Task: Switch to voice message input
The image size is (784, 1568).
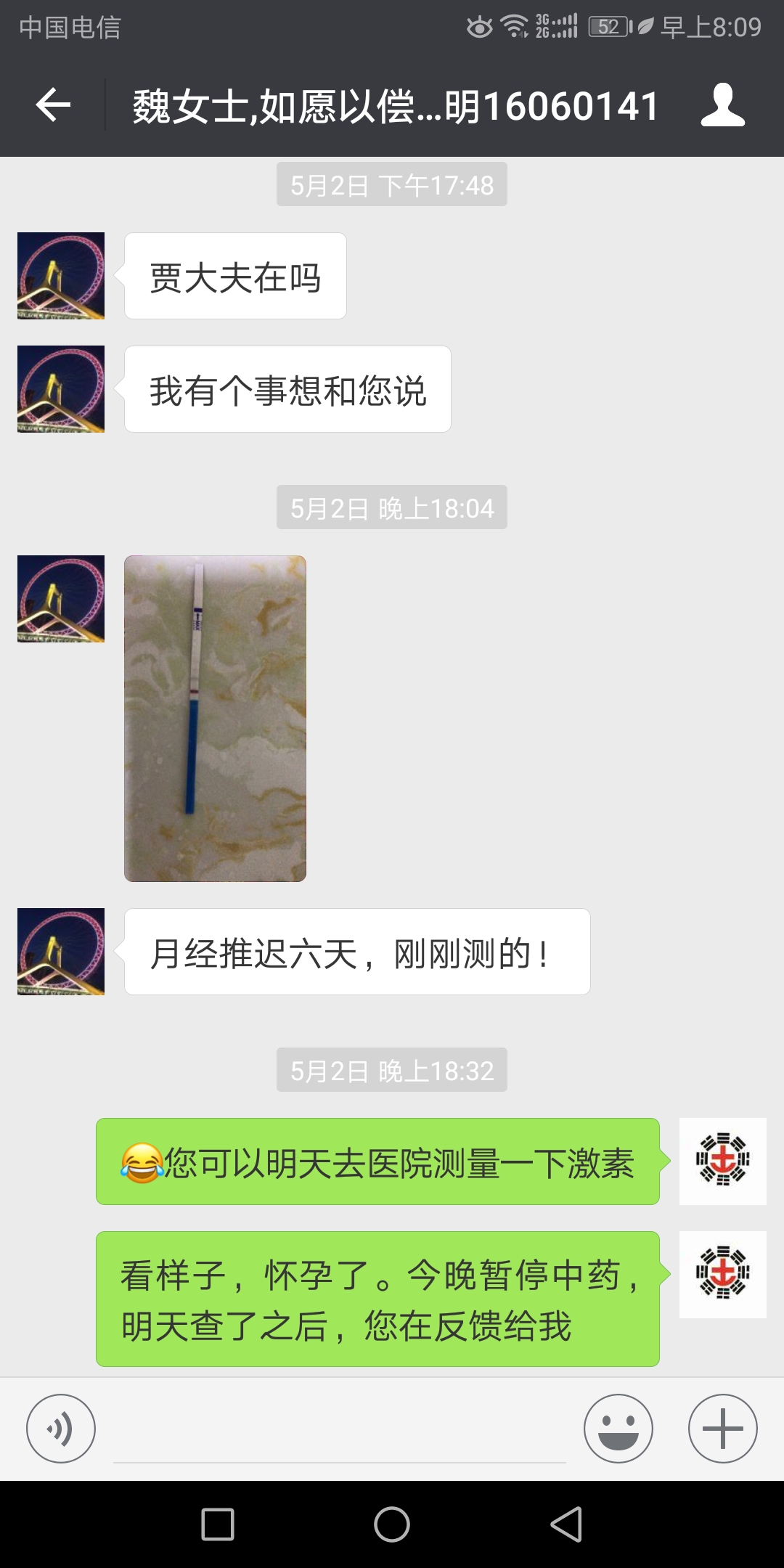Action: pos(61,1428)
